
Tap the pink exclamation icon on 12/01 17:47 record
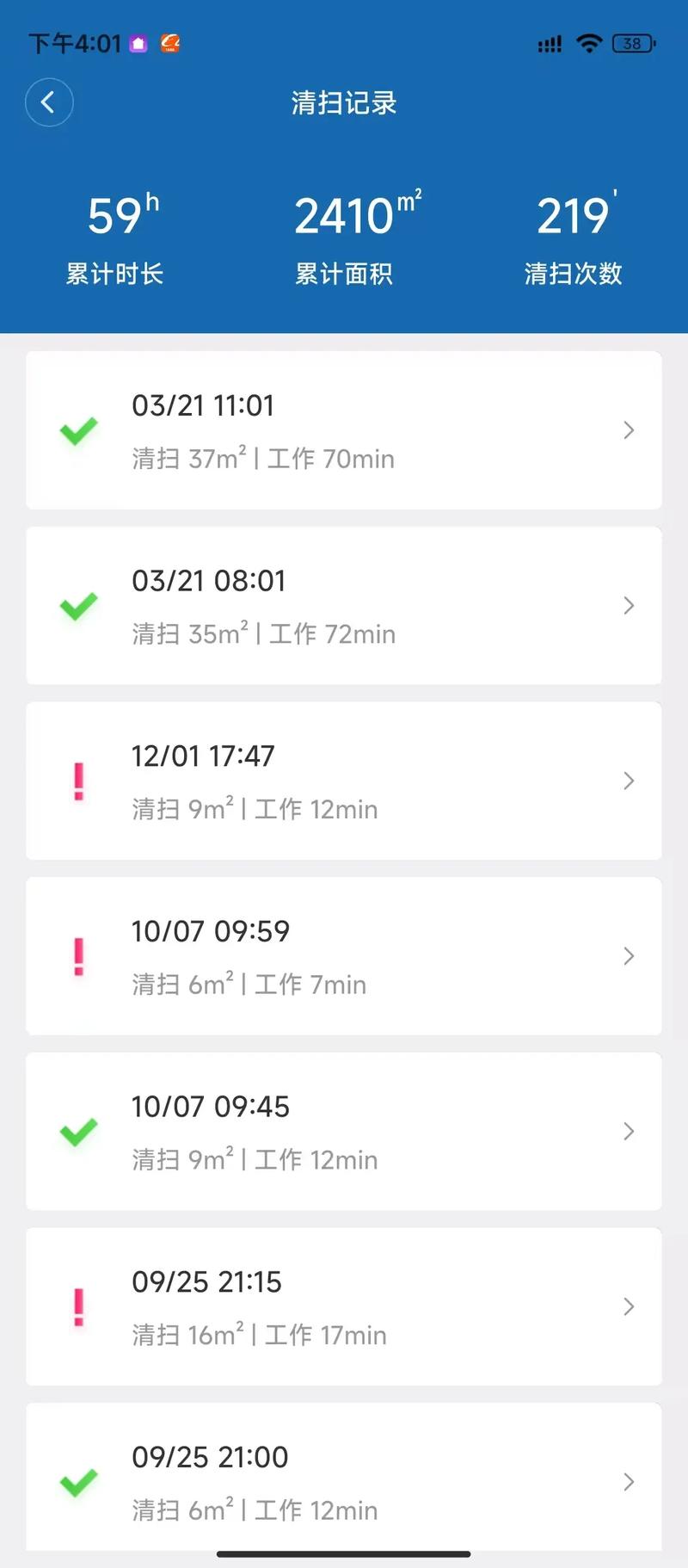click(77, 781)
